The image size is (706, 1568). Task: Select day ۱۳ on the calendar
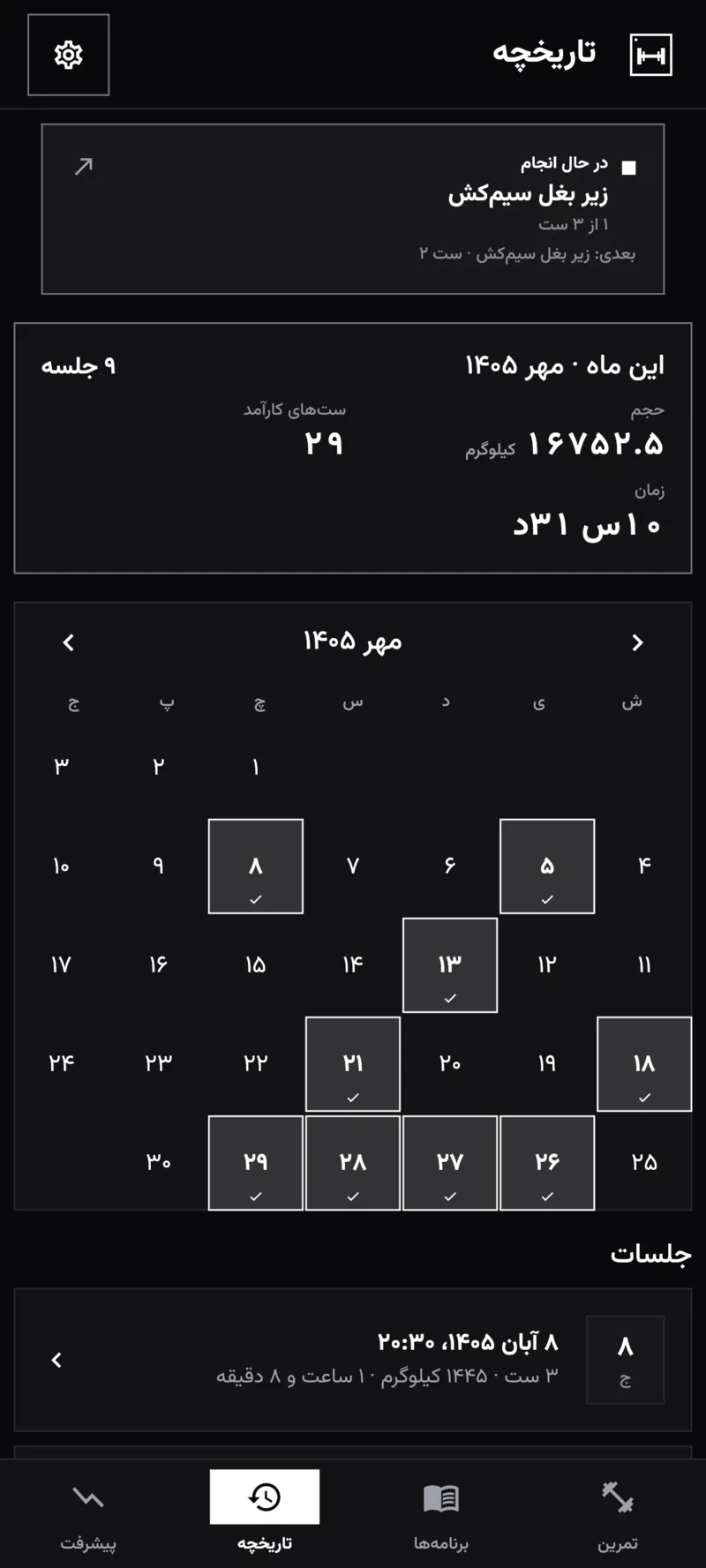click(450, 965)
